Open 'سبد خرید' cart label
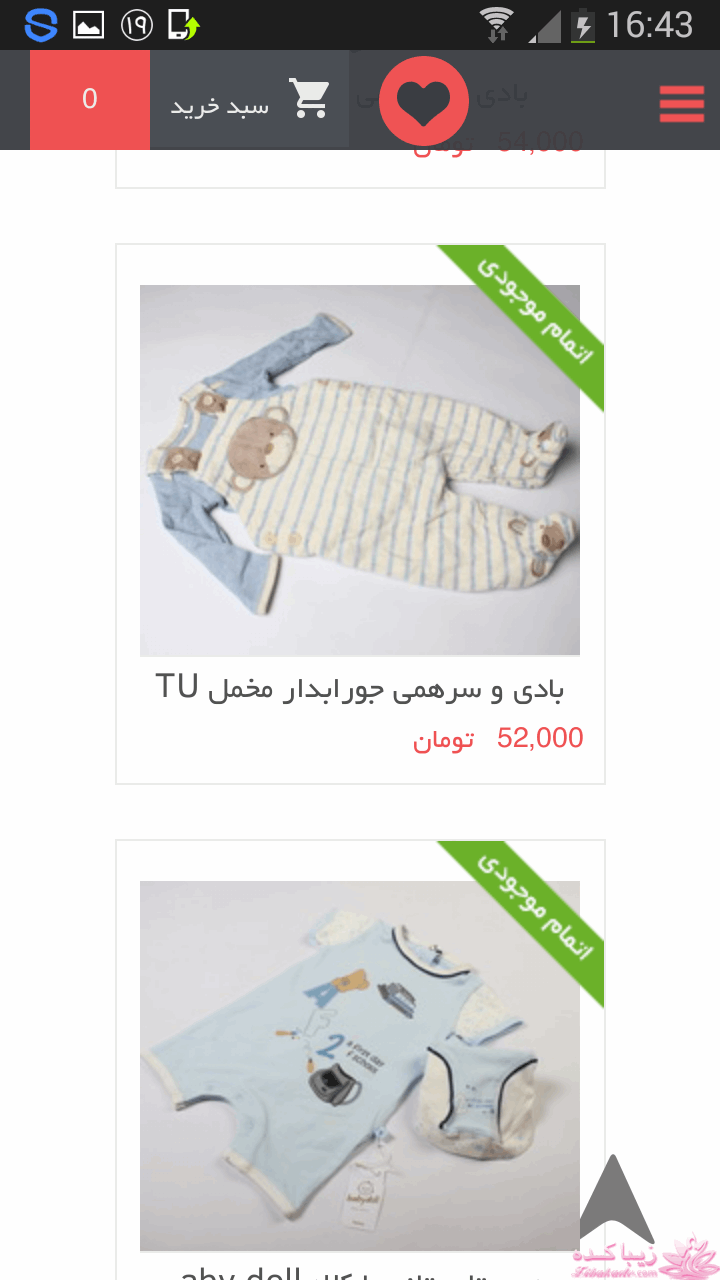 (x=220, y=100)
